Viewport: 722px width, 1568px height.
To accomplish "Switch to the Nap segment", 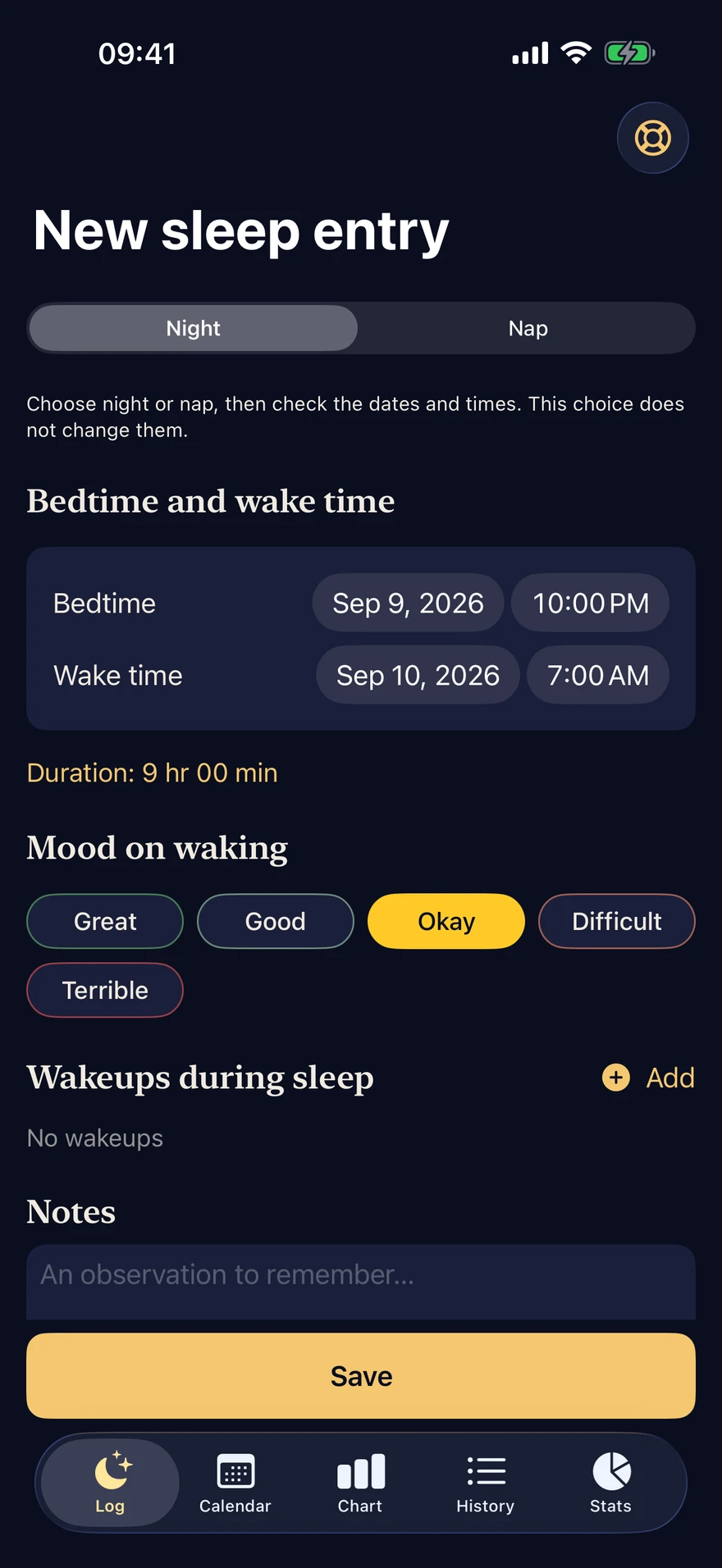I will tap(528, 328).
